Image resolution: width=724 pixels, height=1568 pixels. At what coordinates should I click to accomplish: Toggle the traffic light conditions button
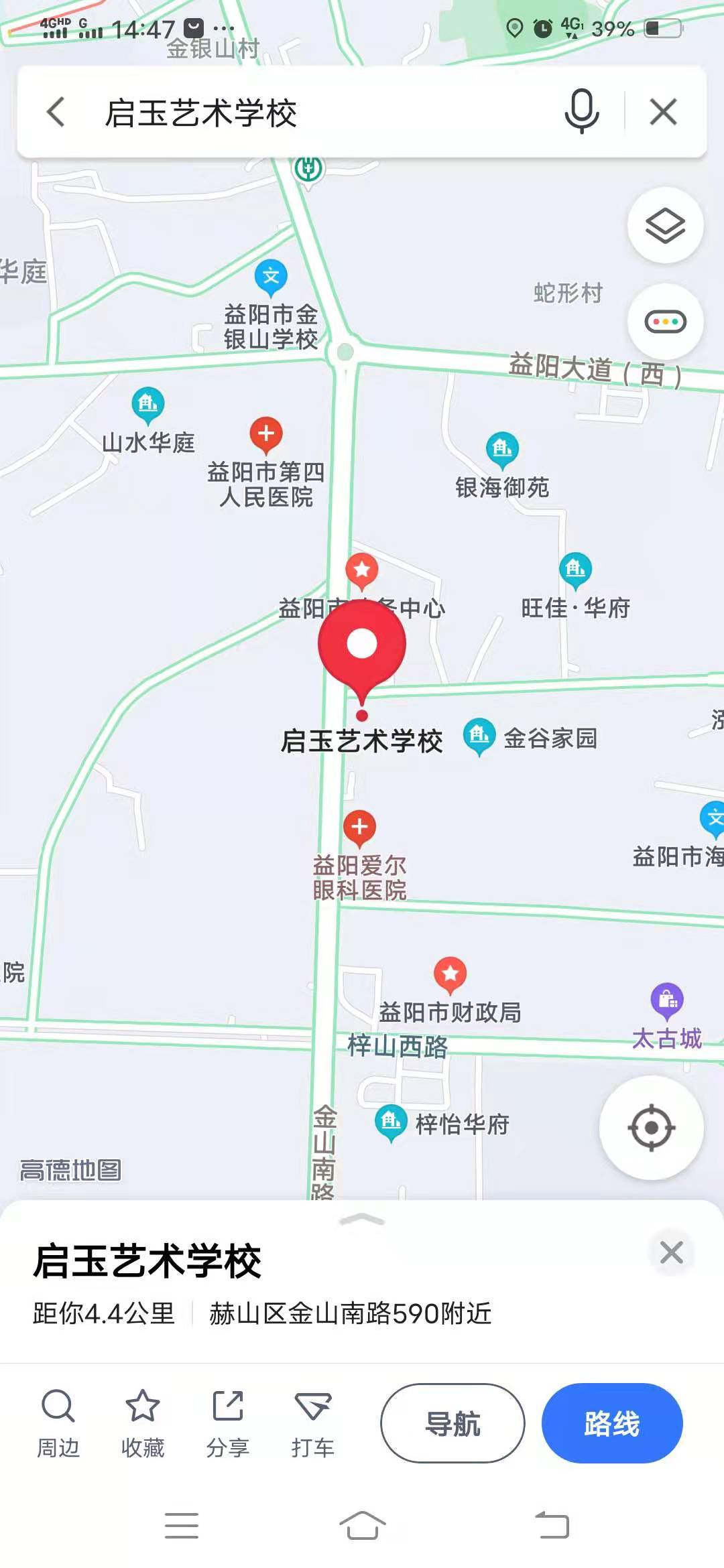[665, 322]
